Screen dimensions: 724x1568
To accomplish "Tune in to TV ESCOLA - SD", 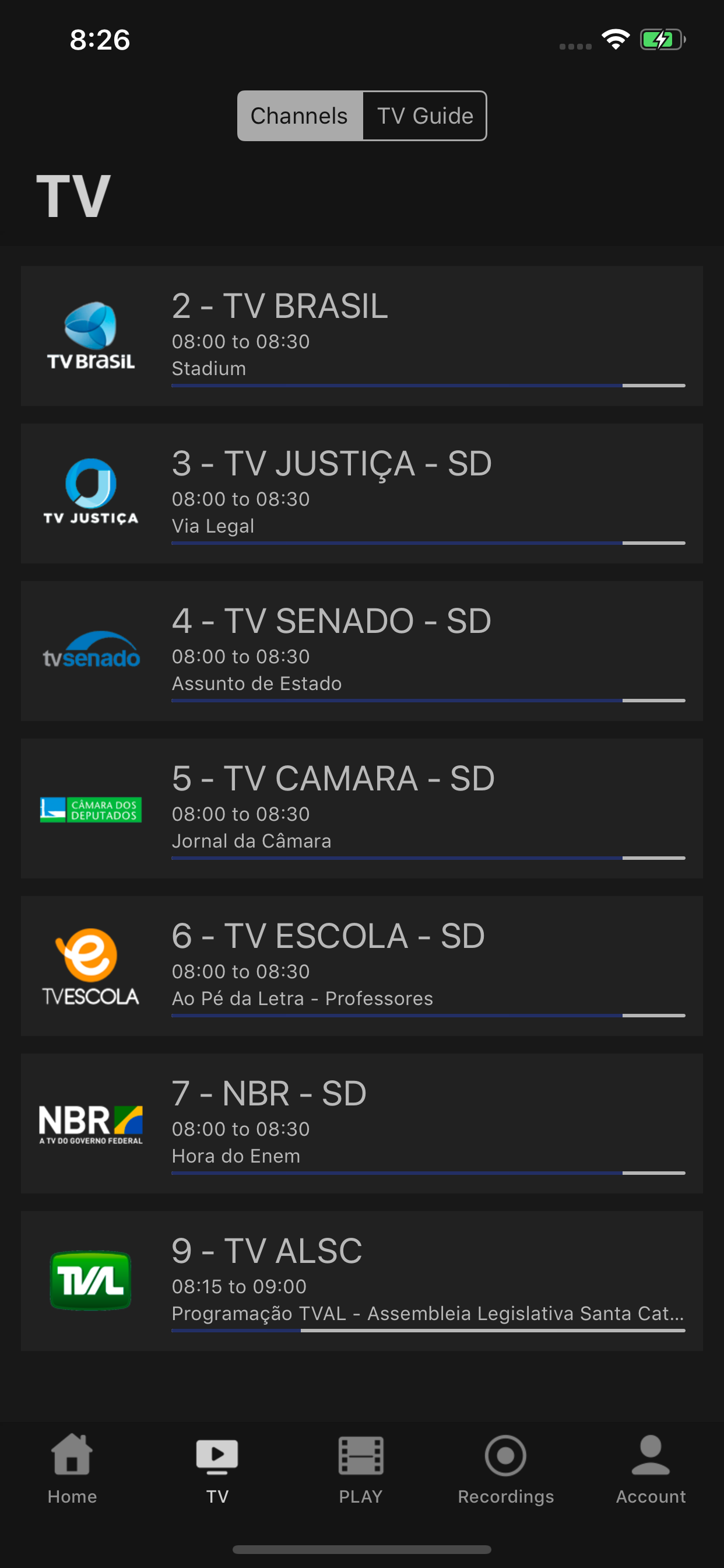I will point(362,965).
